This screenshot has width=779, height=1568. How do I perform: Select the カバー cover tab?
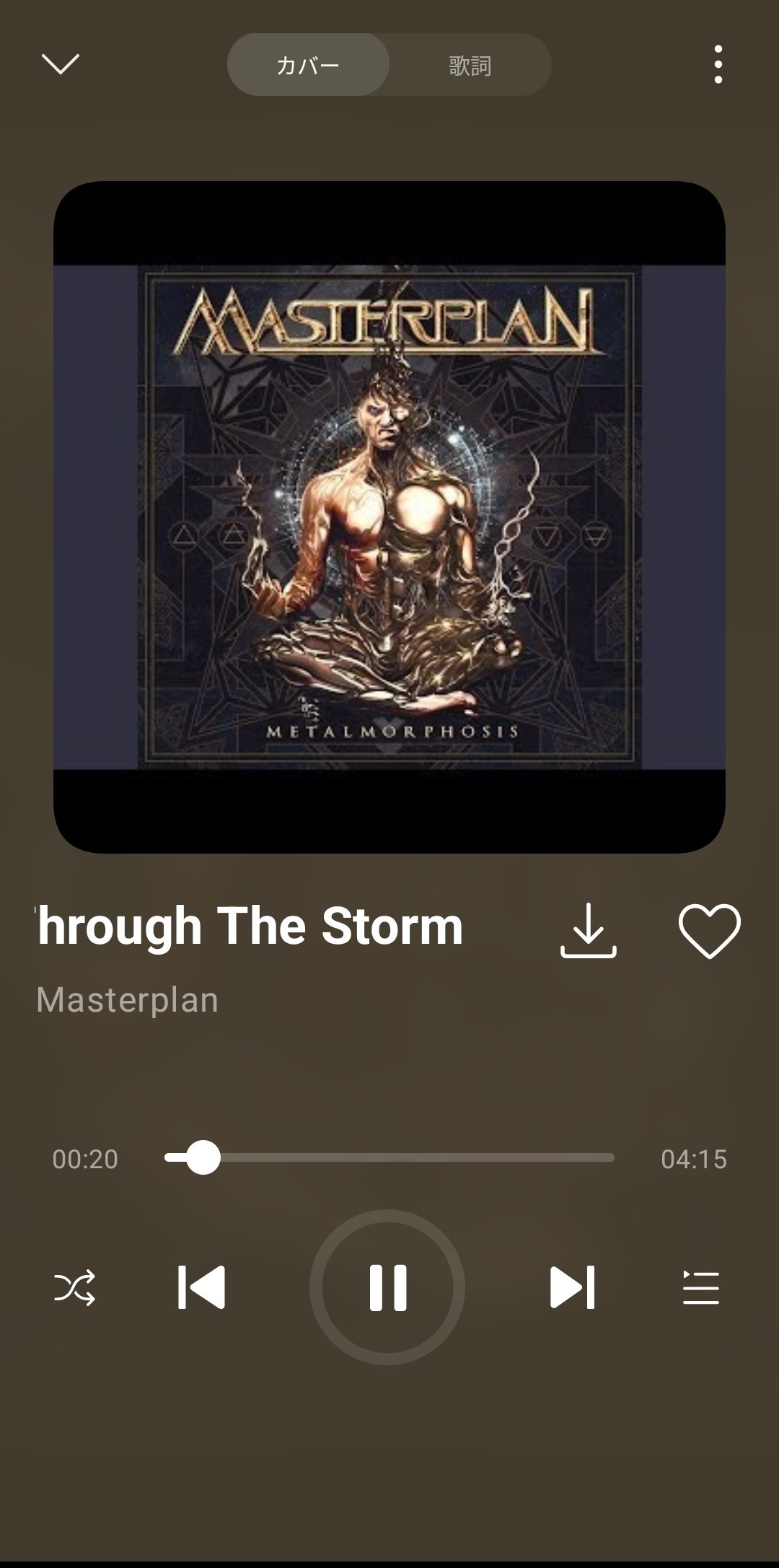[x=308, y=66]
